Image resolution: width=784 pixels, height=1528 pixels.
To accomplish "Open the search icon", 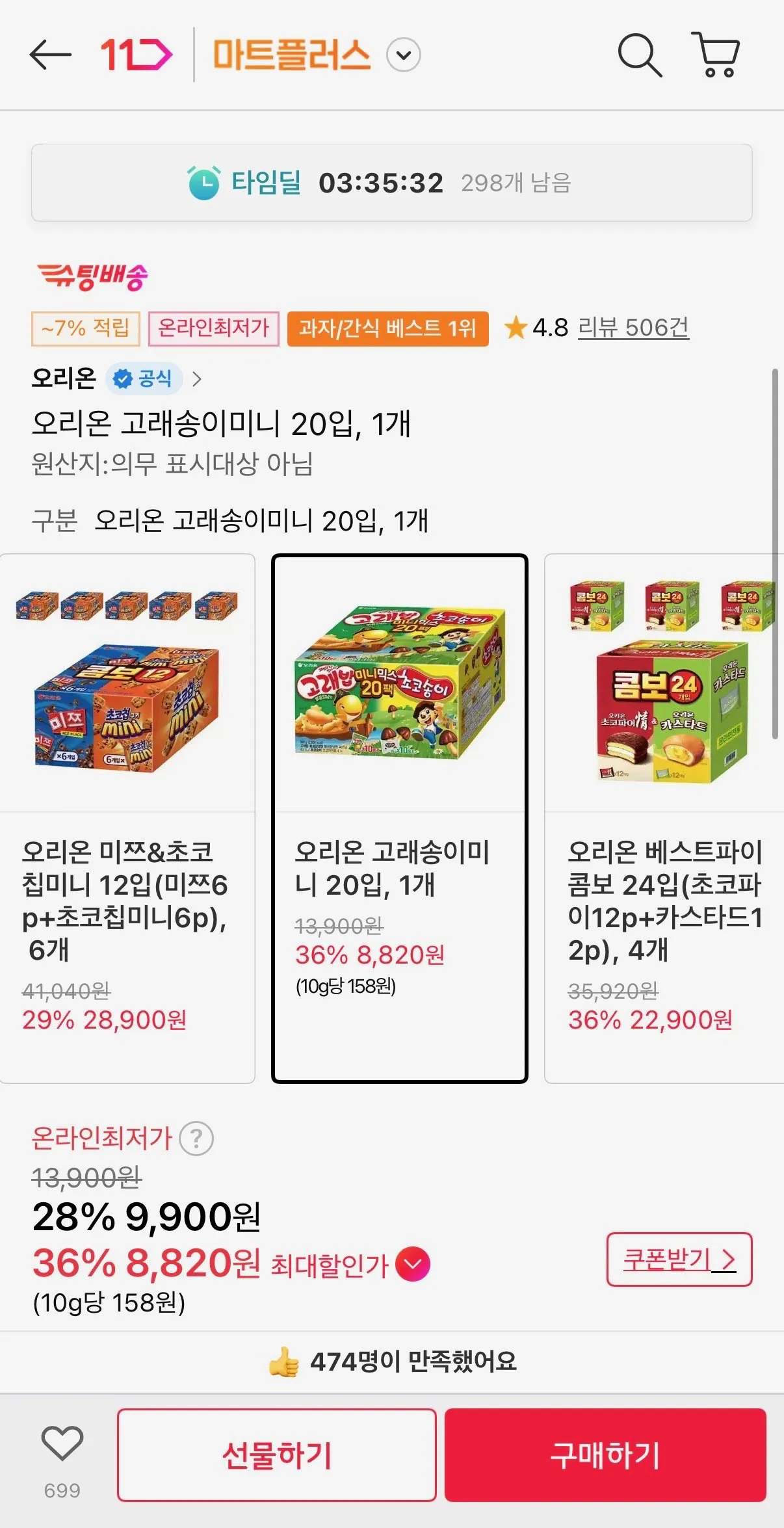I will click(639, 55).
